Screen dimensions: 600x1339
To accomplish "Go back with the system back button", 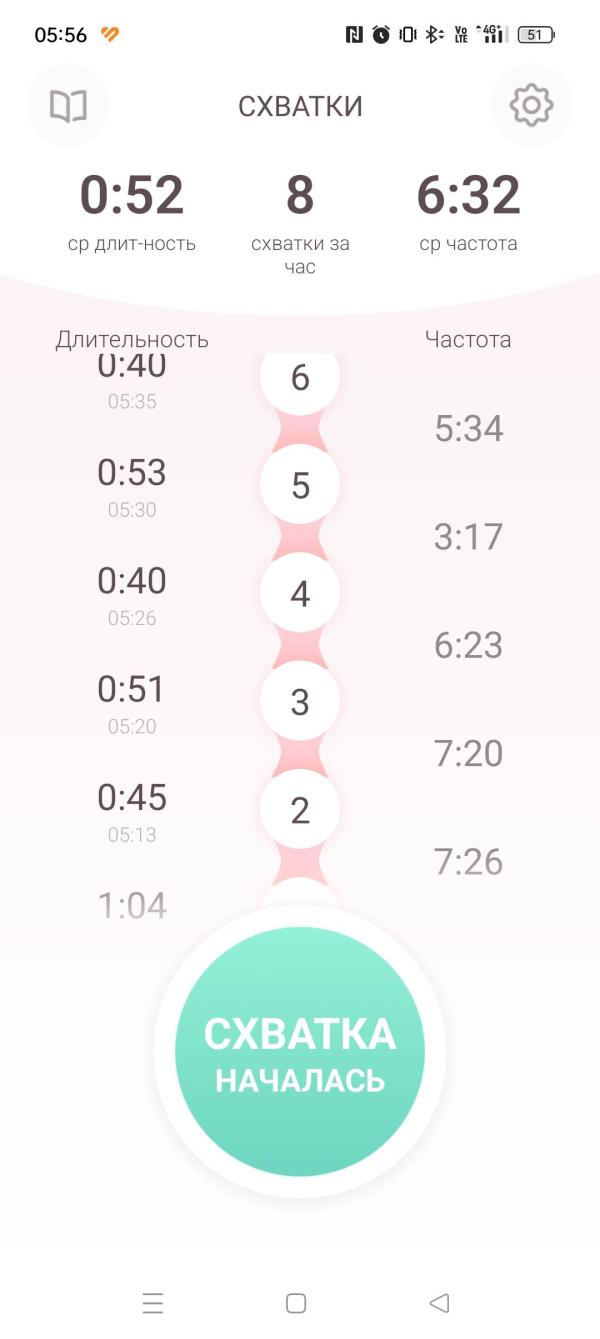I will (439, 1302).
